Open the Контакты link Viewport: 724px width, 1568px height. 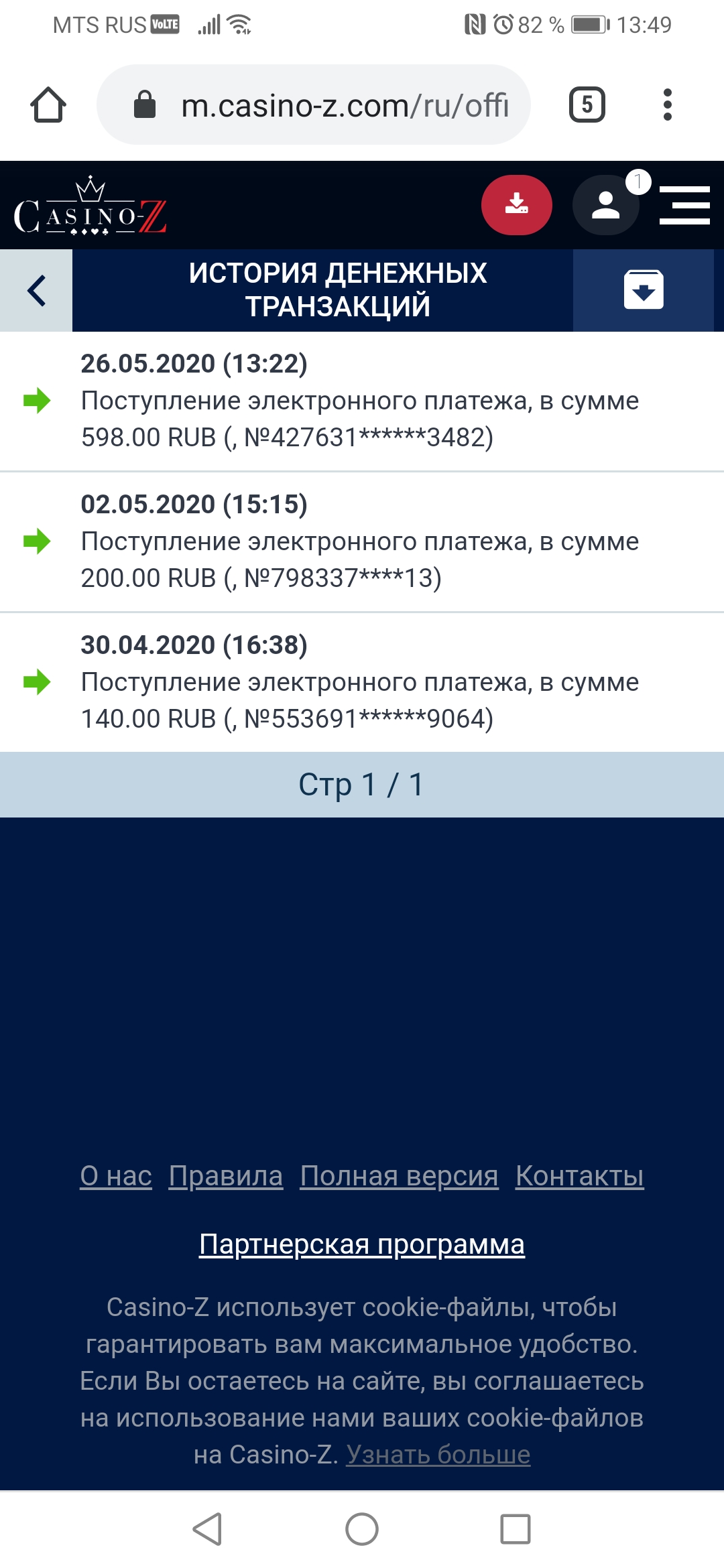coord(580,1176)
